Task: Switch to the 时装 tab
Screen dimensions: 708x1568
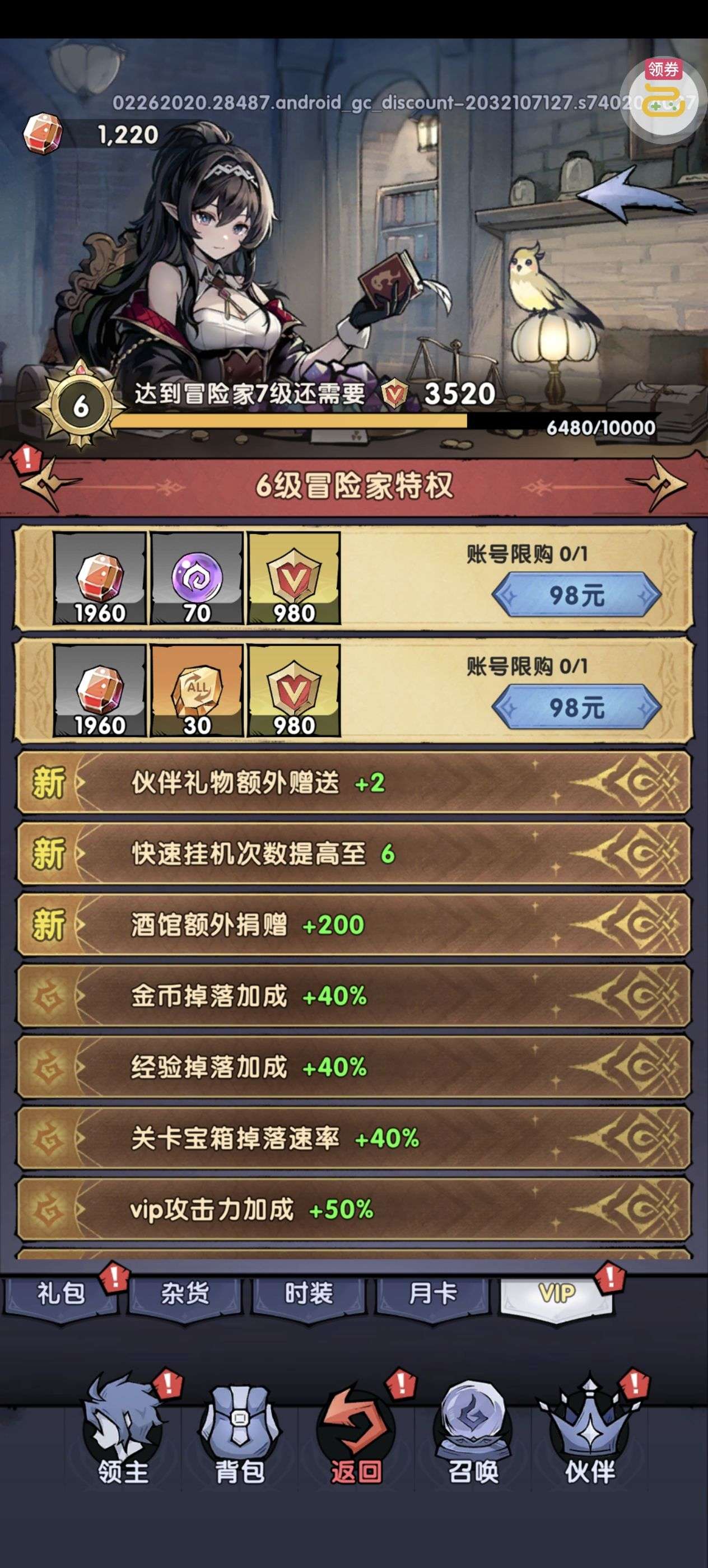Action: click(309, 1294)
